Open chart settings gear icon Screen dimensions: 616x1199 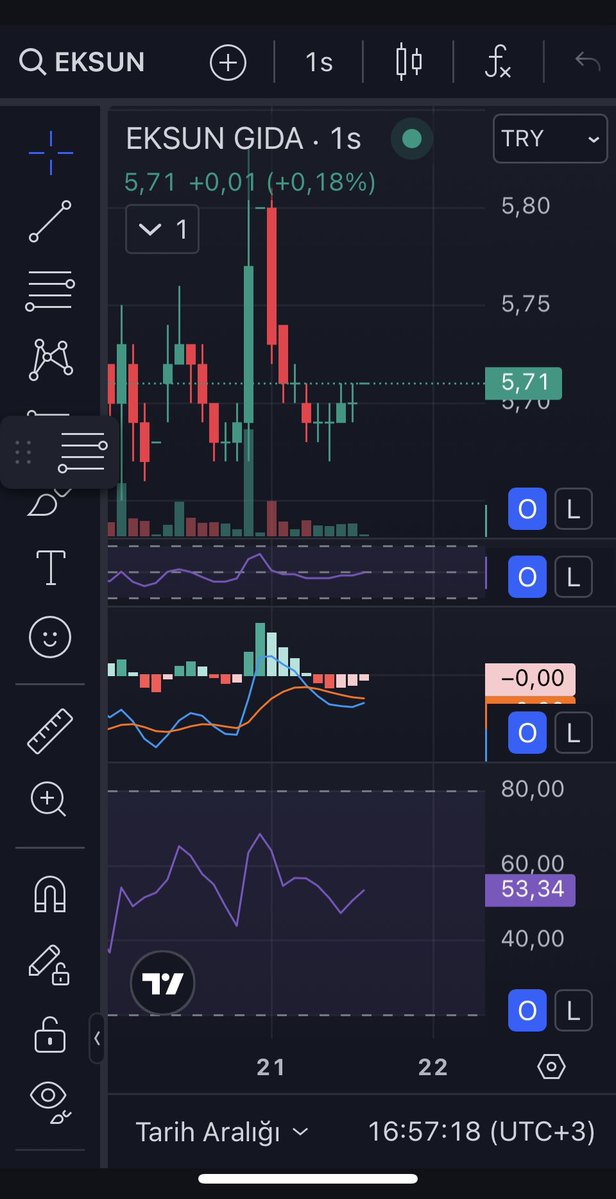pyautogui.click(x=551, y=1066)
